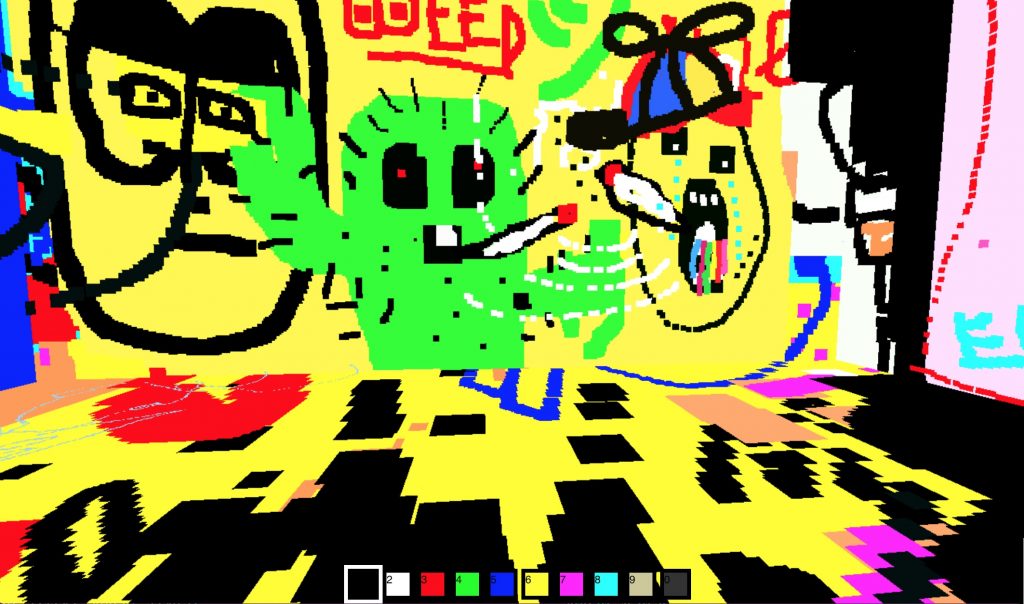Switch to blue color number 5

pos(502,583)
